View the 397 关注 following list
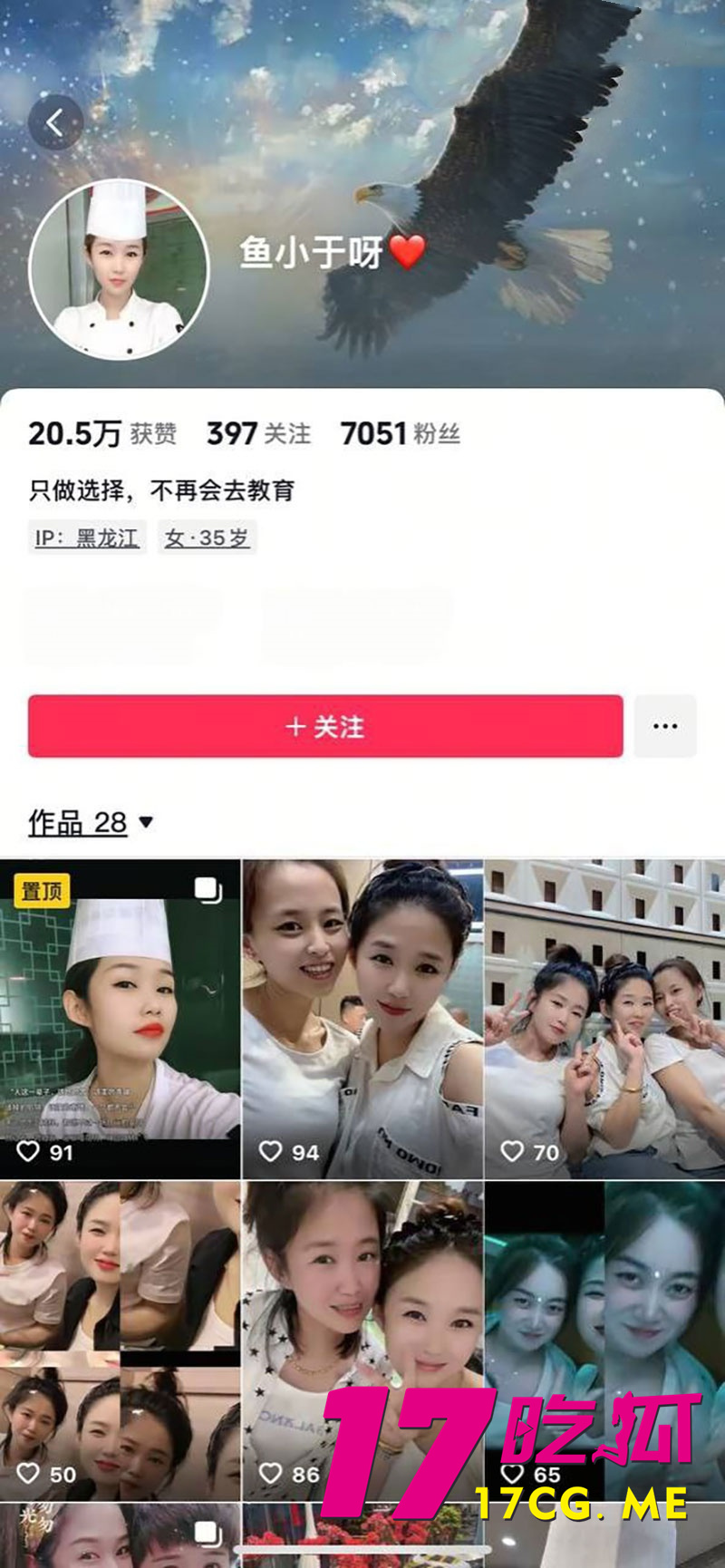 tap(258, 434)
